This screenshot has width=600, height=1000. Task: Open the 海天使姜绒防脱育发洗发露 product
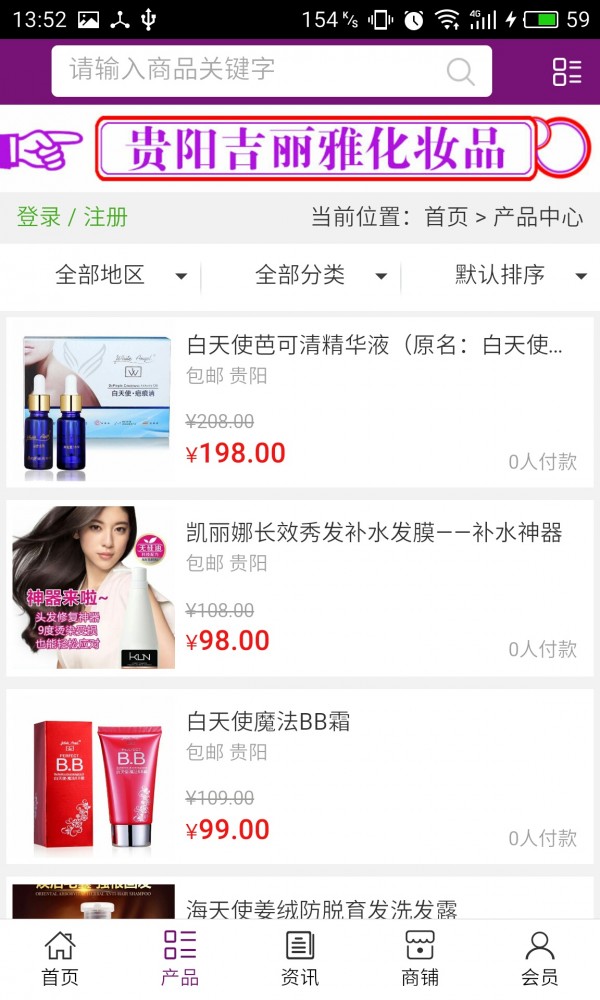click(x=322, y=909)
